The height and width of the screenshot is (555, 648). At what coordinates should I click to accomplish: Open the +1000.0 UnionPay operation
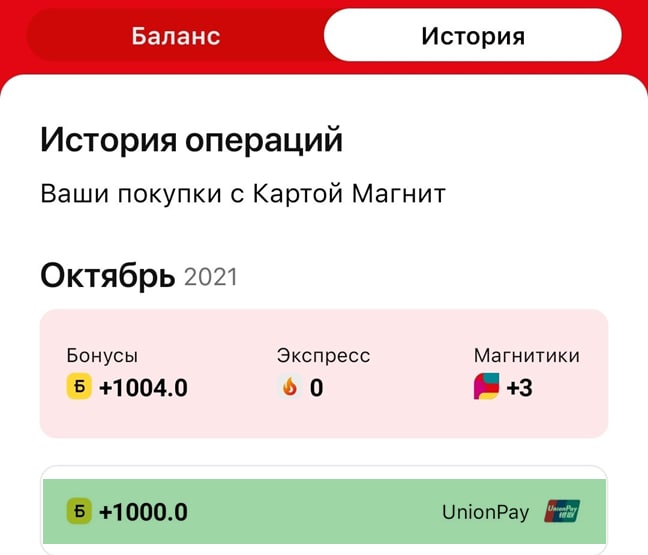pyautogui.click(x=324, y=512)
